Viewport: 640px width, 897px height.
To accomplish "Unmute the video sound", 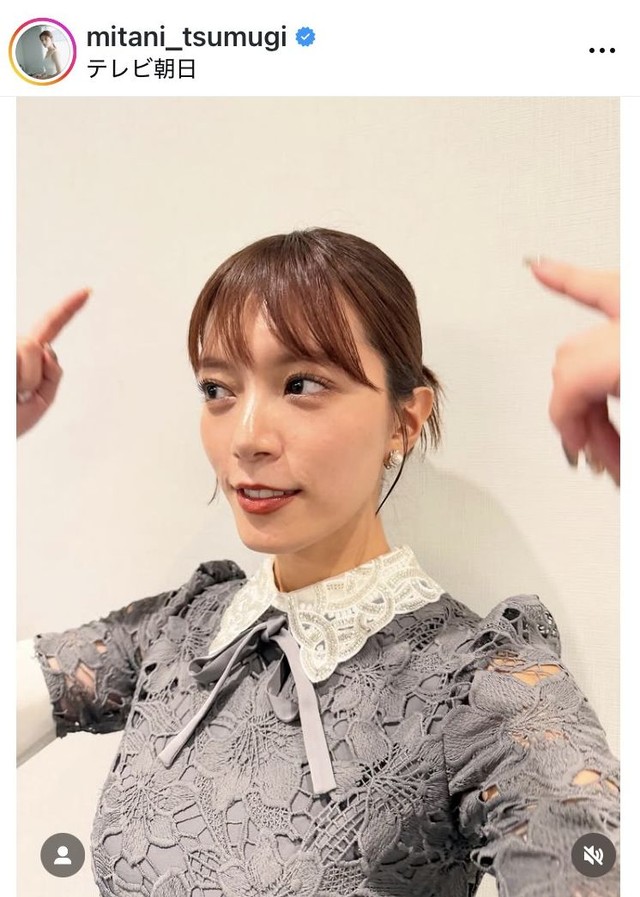I will [x=594, y=855].
